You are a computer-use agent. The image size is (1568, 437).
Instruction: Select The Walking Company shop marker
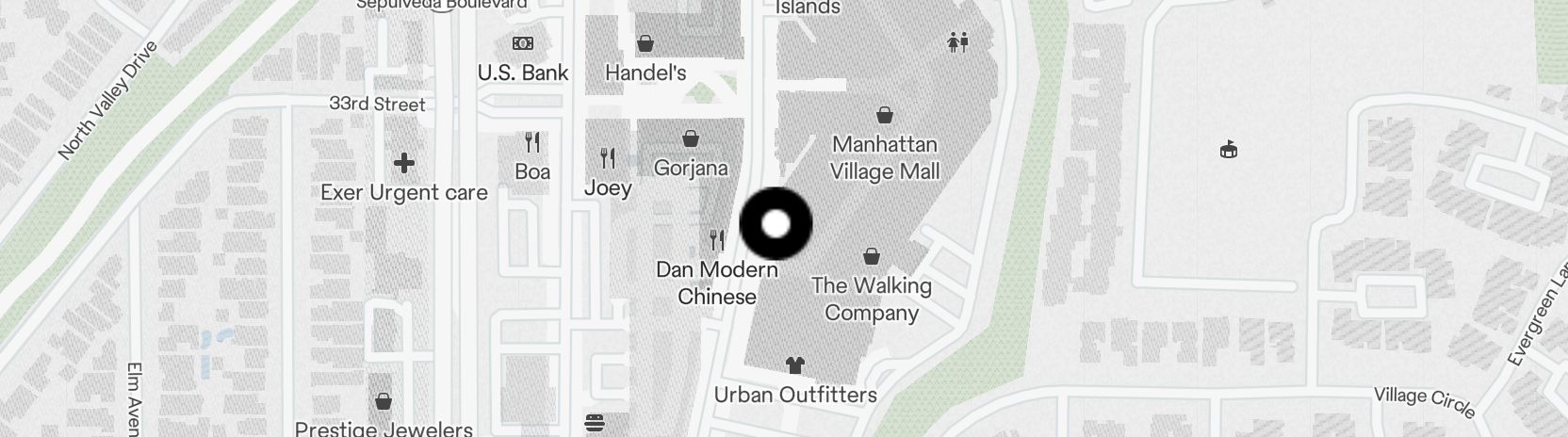pos(872,256)
